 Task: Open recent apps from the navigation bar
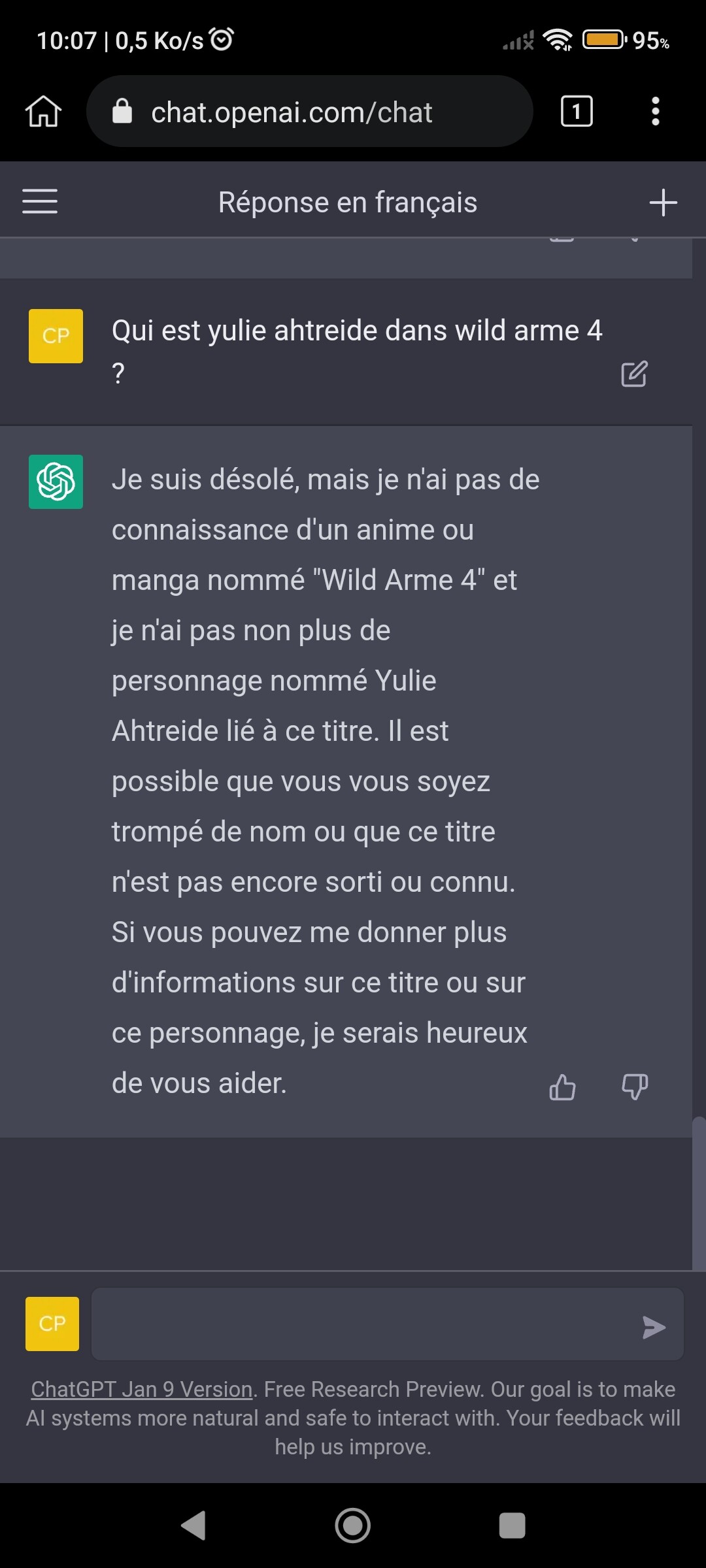512,1526
